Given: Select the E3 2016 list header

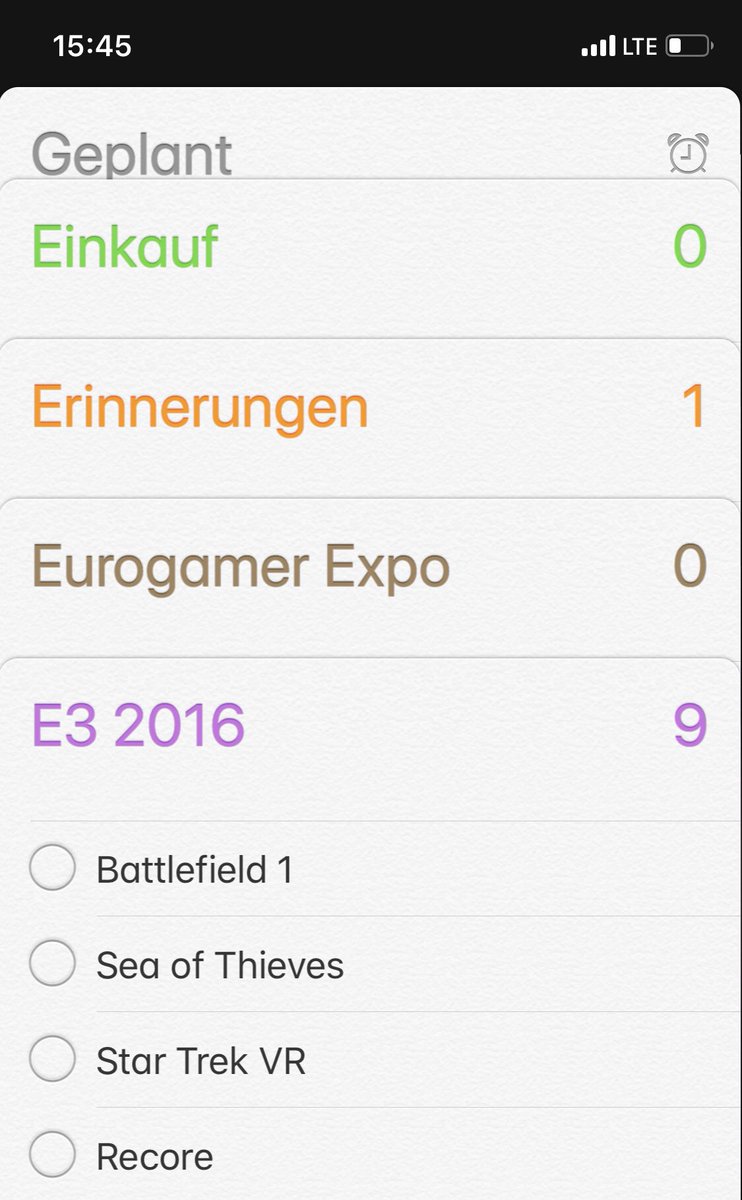Looking at the screenshot, I should [139, 726].
